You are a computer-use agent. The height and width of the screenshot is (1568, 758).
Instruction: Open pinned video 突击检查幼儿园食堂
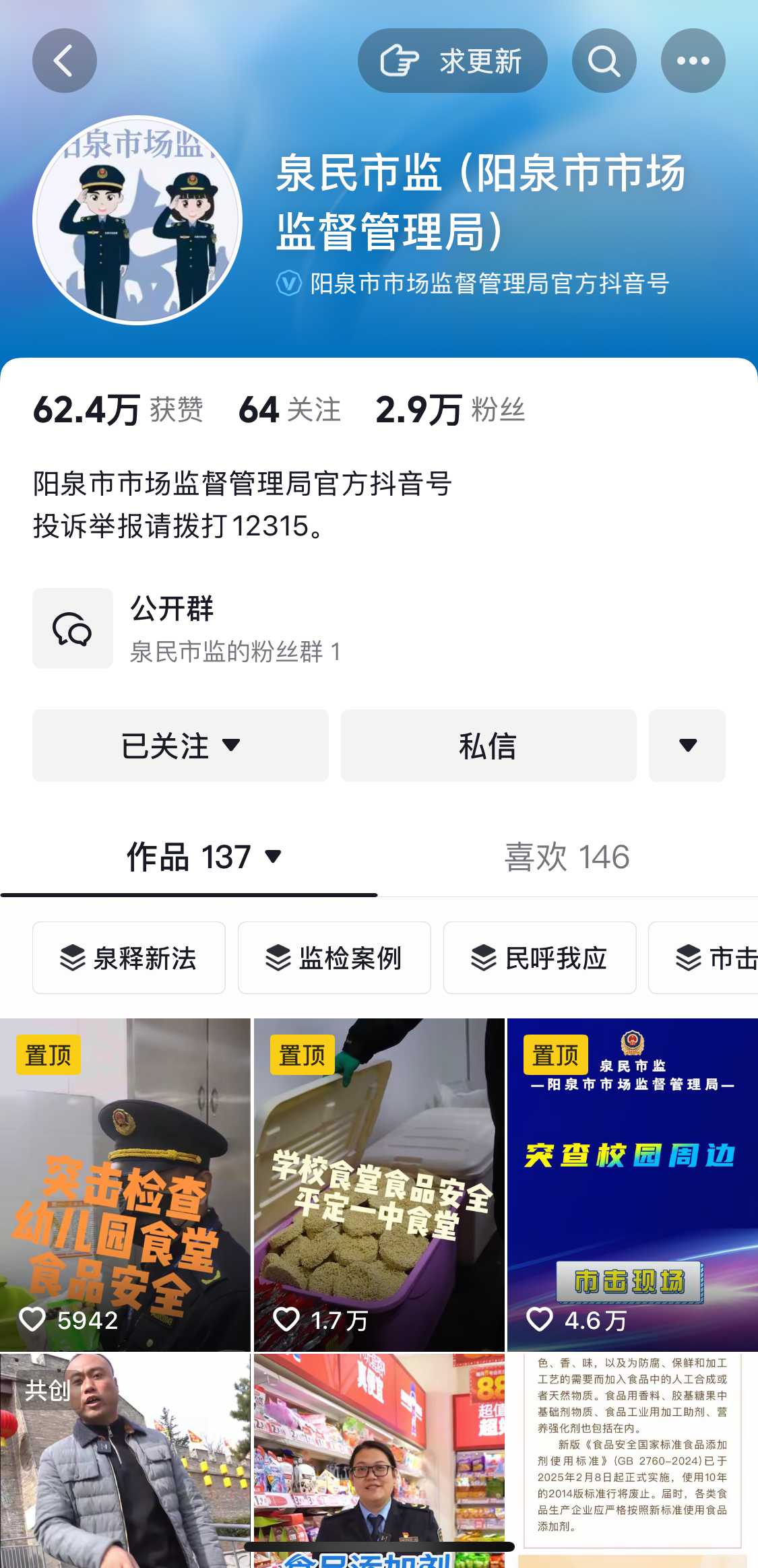[125, 1184]
